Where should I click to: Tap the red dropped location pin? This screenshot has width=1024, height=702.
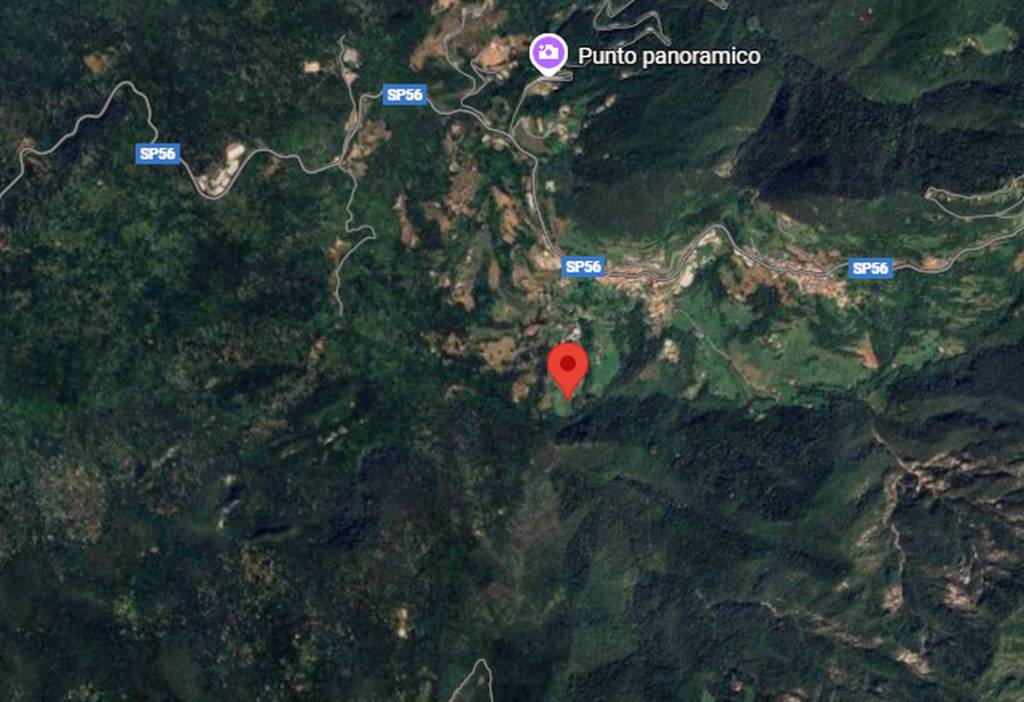tap(569, 366)
